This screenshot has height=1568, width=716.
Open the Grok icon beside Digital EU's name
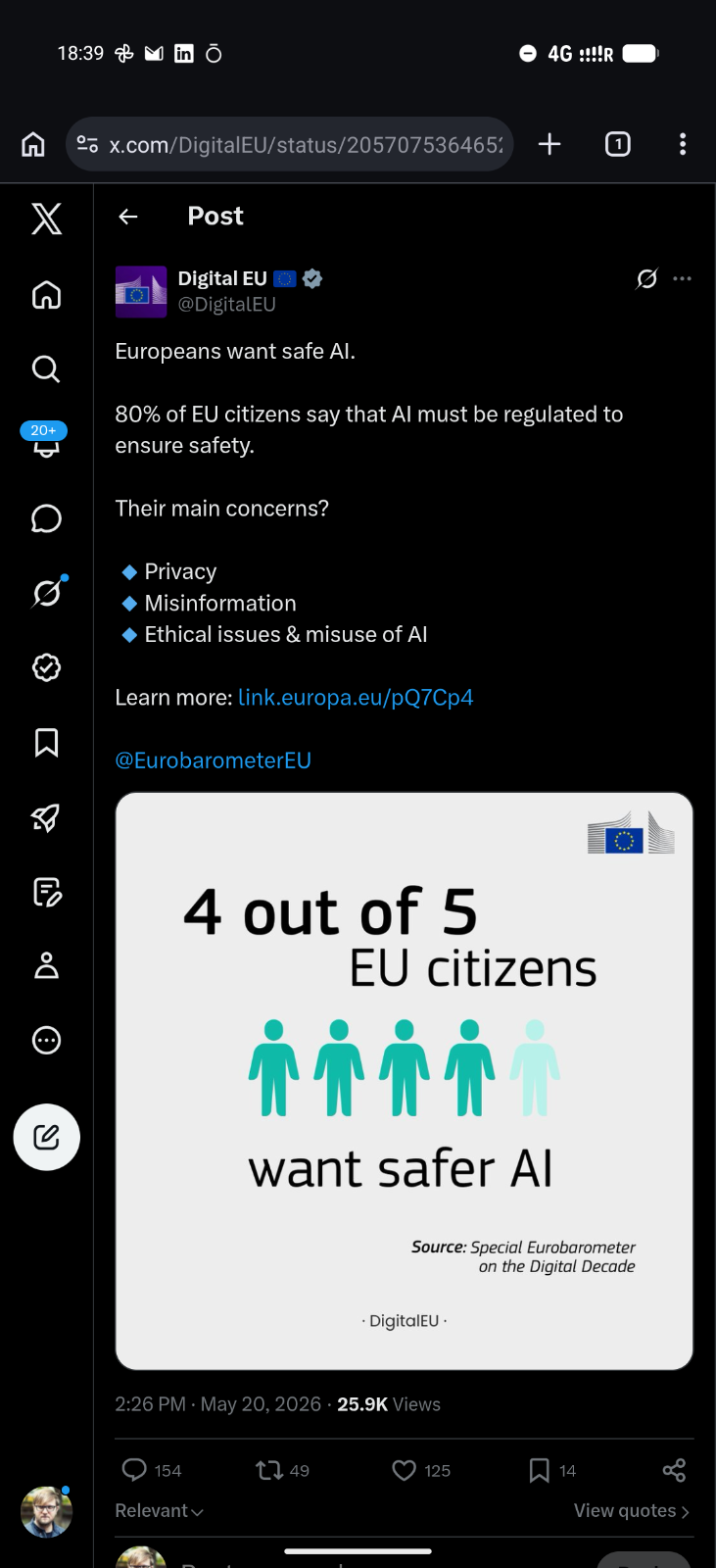click(646, 279)
